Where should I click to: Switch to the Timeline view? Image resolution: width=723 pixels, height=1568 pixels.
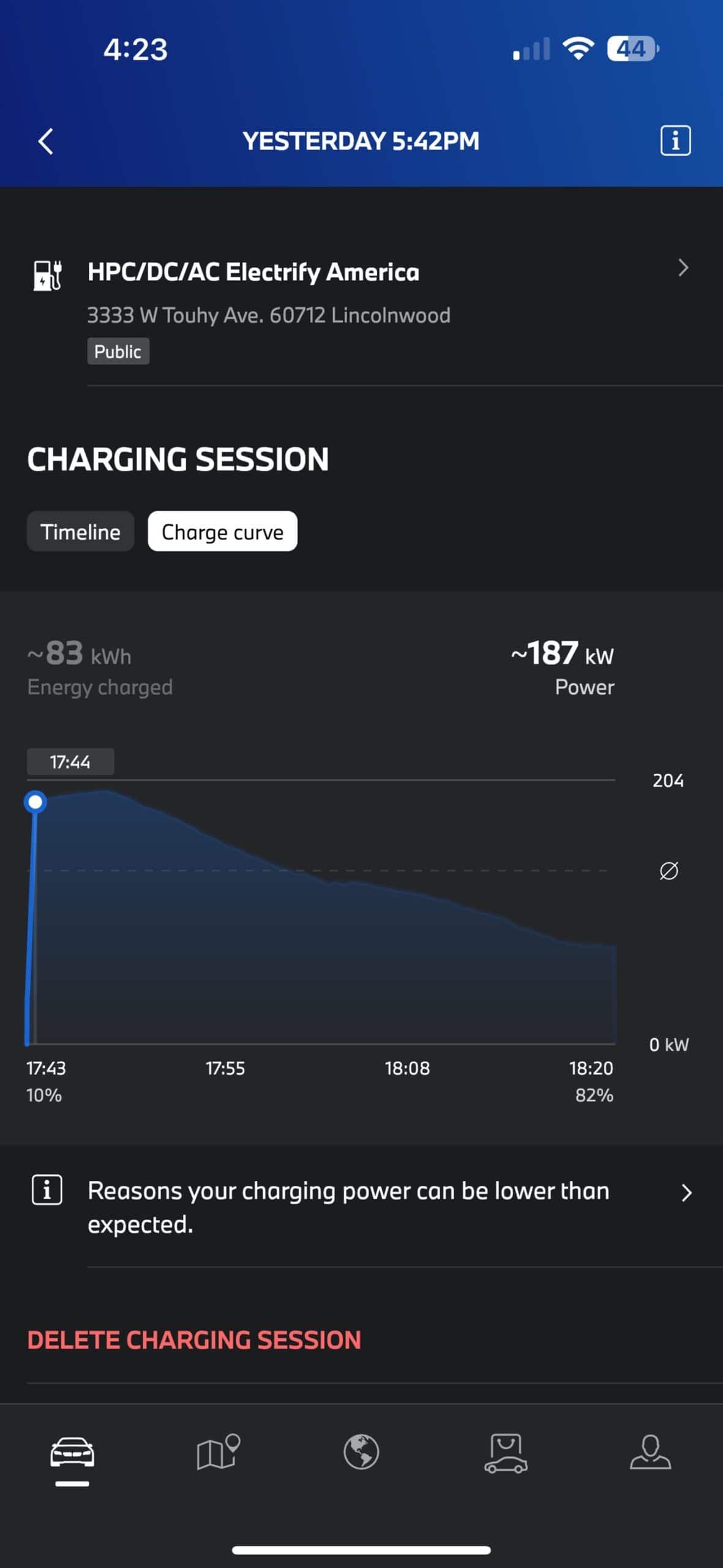[80, 532]
